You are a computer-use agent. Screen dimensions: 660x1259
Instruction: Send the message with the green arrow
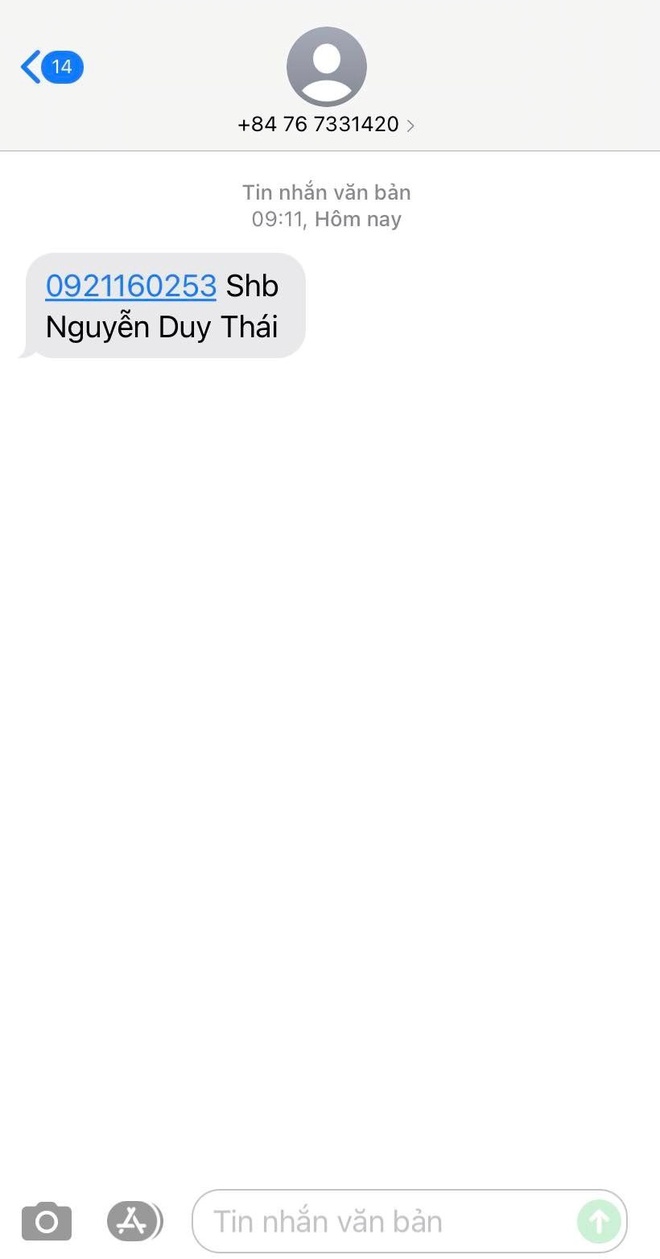pyautogui.click(x=599, y=1221)
